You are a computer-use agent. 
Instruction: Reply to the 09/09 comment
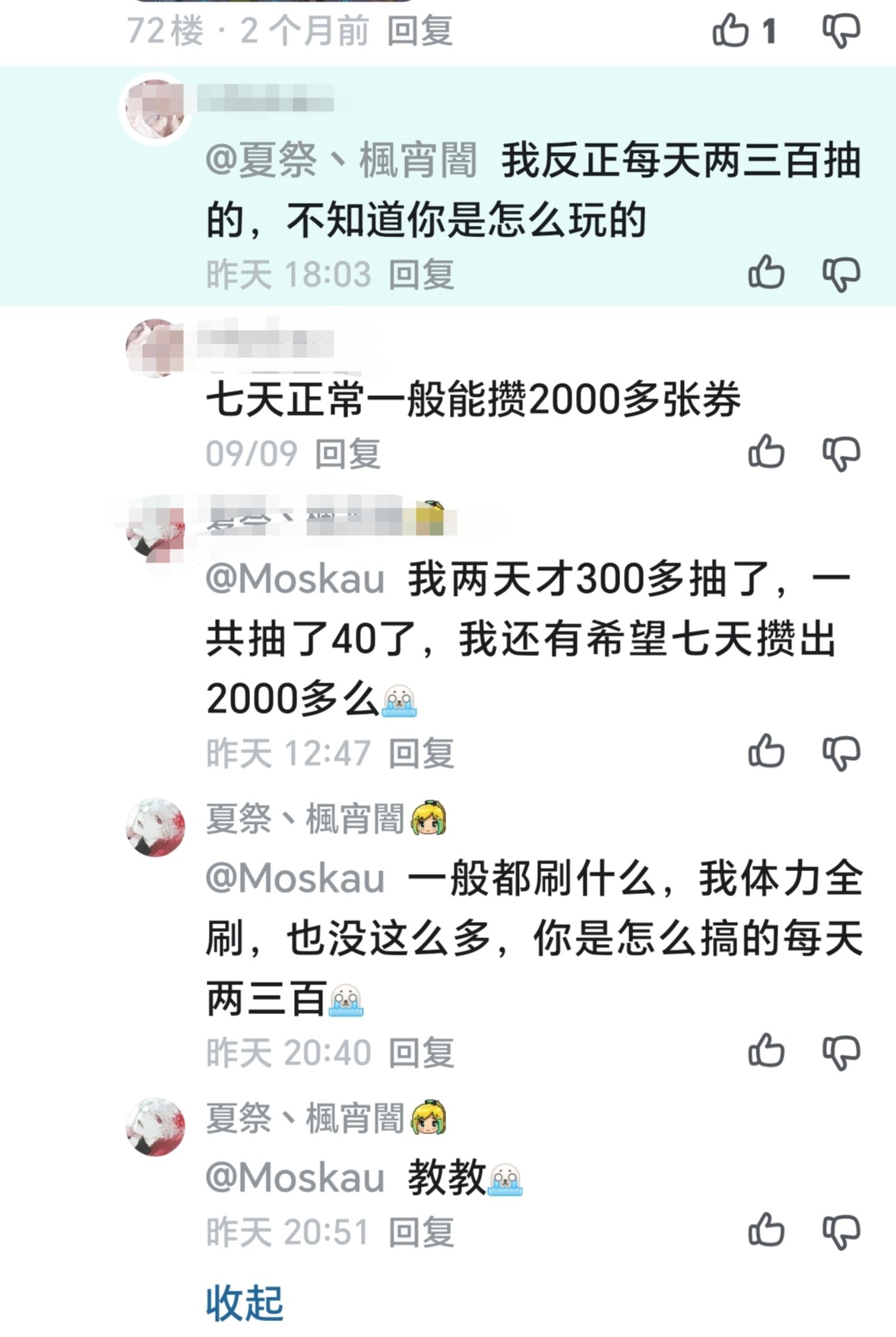click(347, 454)
